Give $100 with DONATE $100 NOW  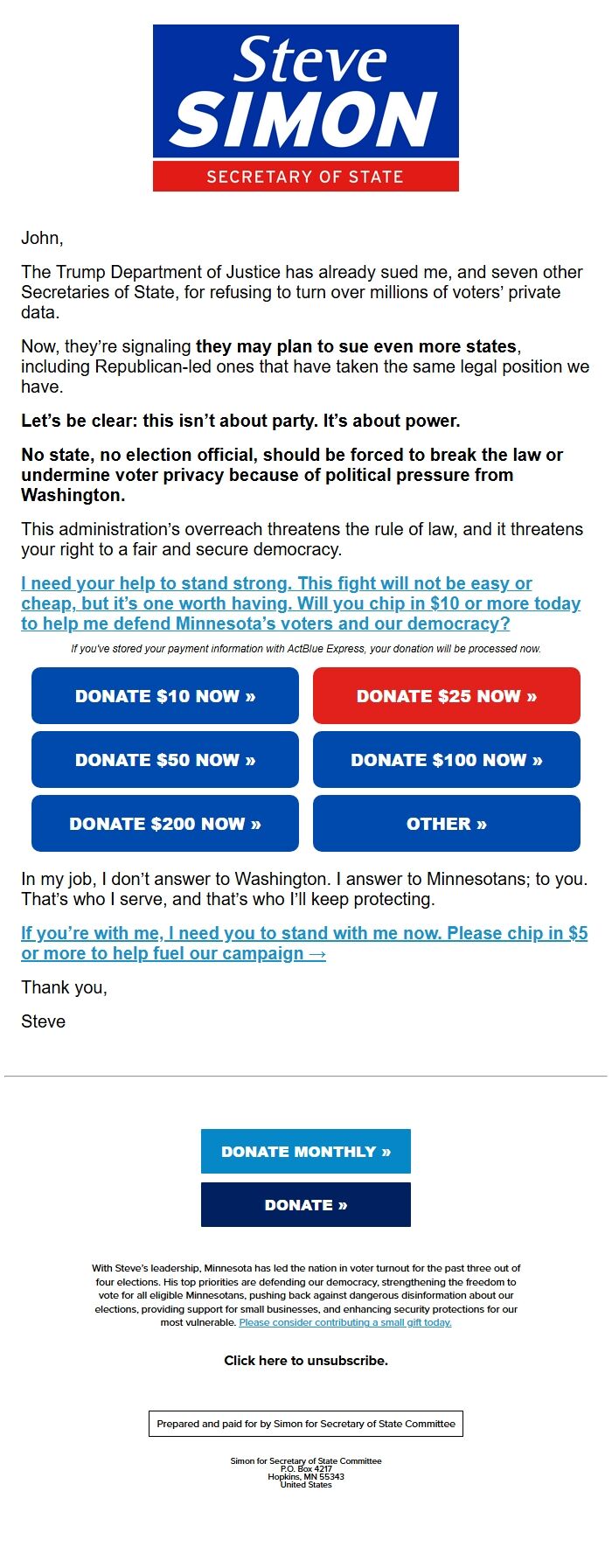tap(446, 760)
